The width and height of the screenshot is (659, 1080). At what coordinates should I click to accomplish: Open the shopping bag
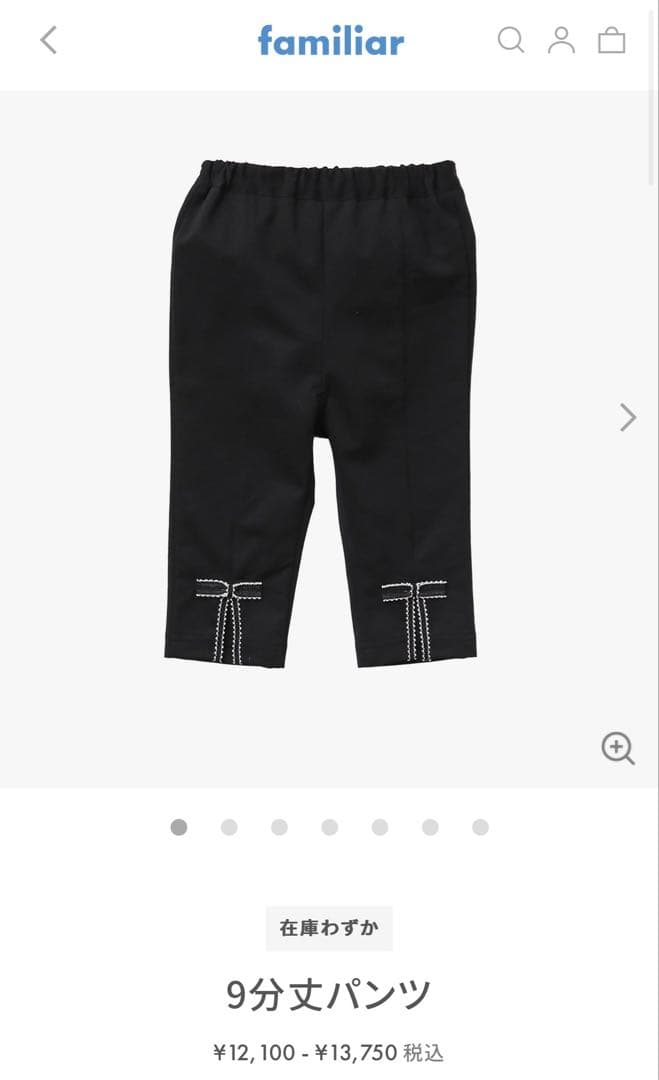point(611,40)
